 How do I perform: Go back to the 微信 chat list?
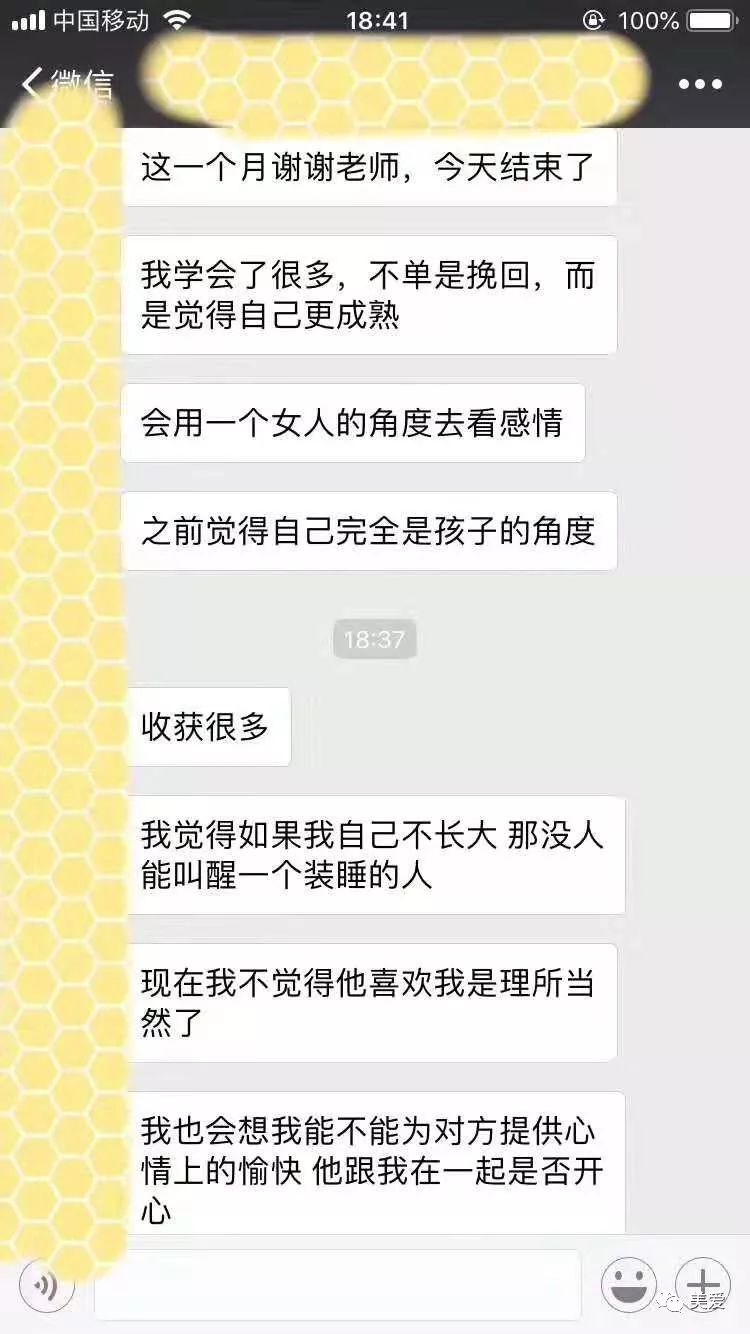point(65,84)
